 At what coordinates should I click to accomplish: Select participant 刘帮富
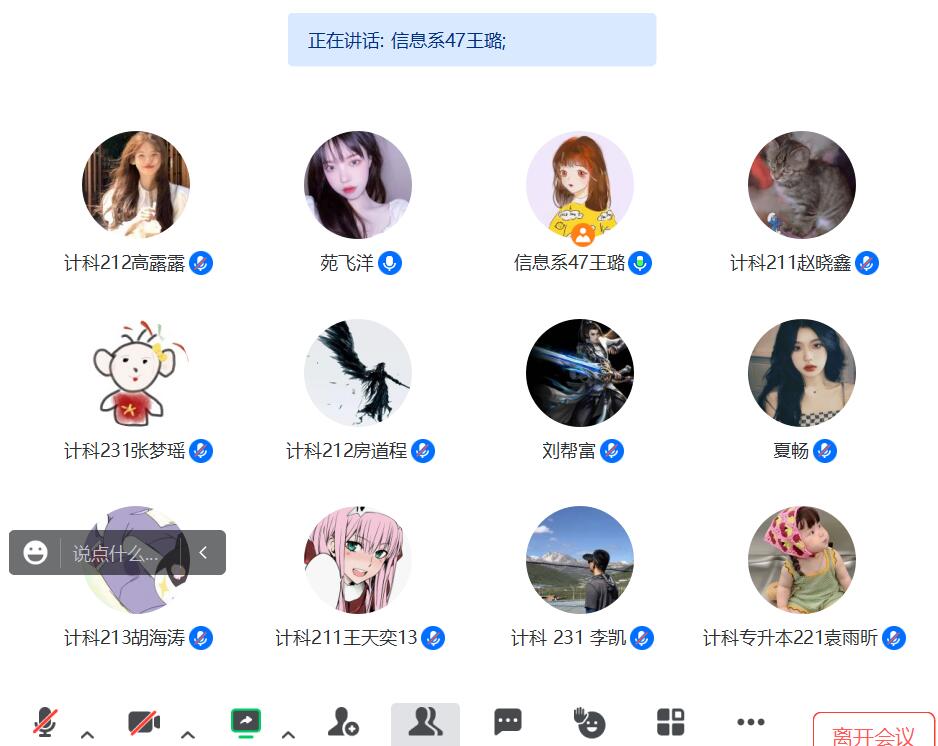click(580, 373)
